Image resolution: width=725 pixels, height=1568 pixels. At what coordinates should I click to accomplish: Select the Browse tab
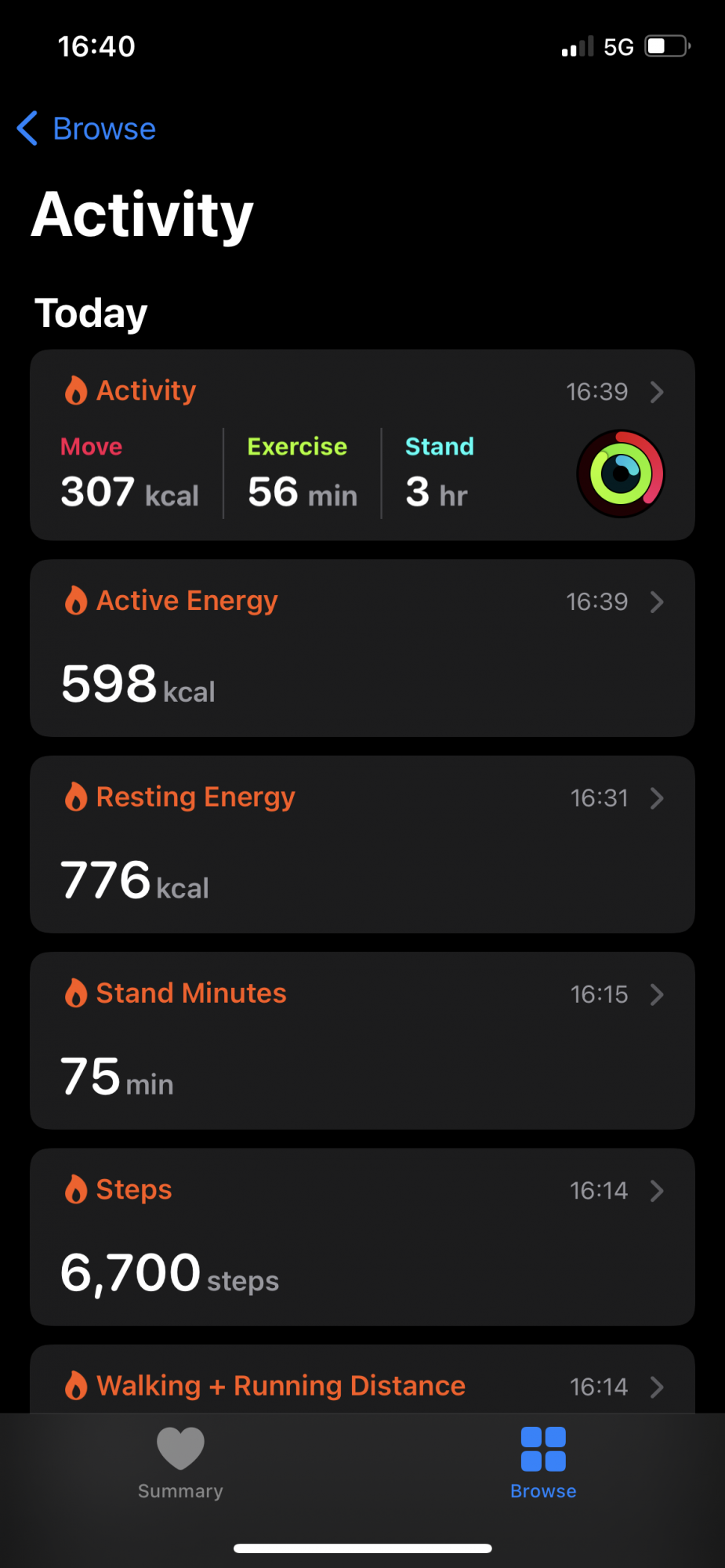point(543,1464)
